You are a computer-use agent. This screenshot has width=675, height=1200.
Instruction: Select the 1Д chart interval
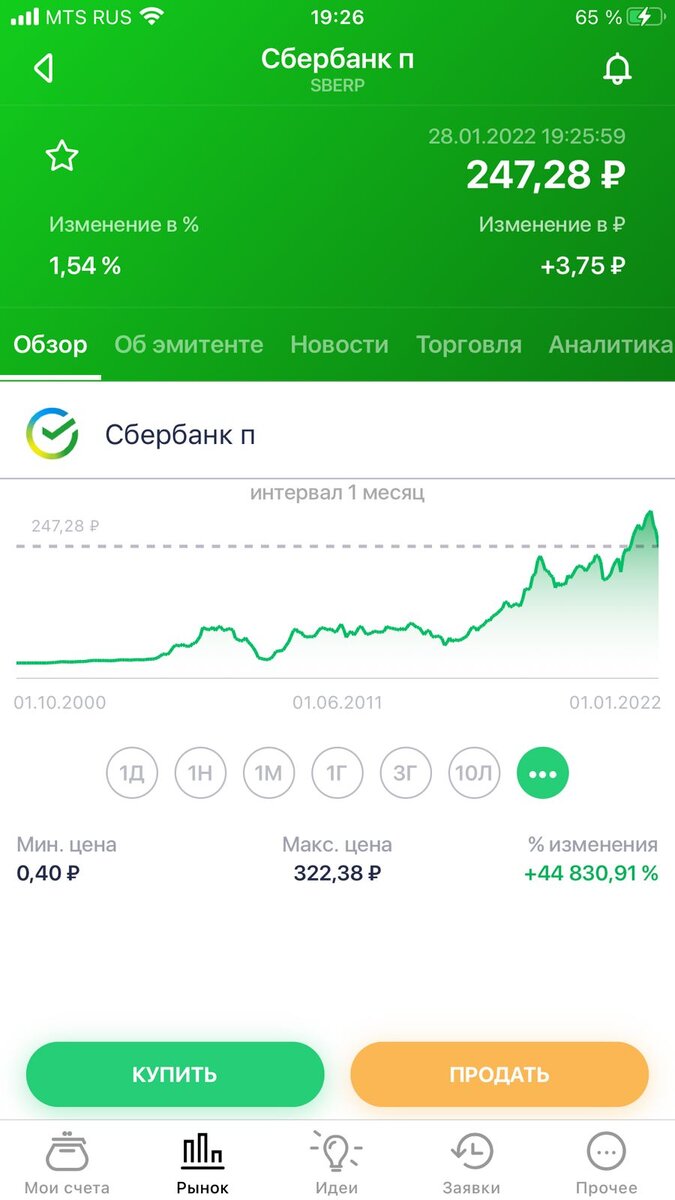[132, 773]
